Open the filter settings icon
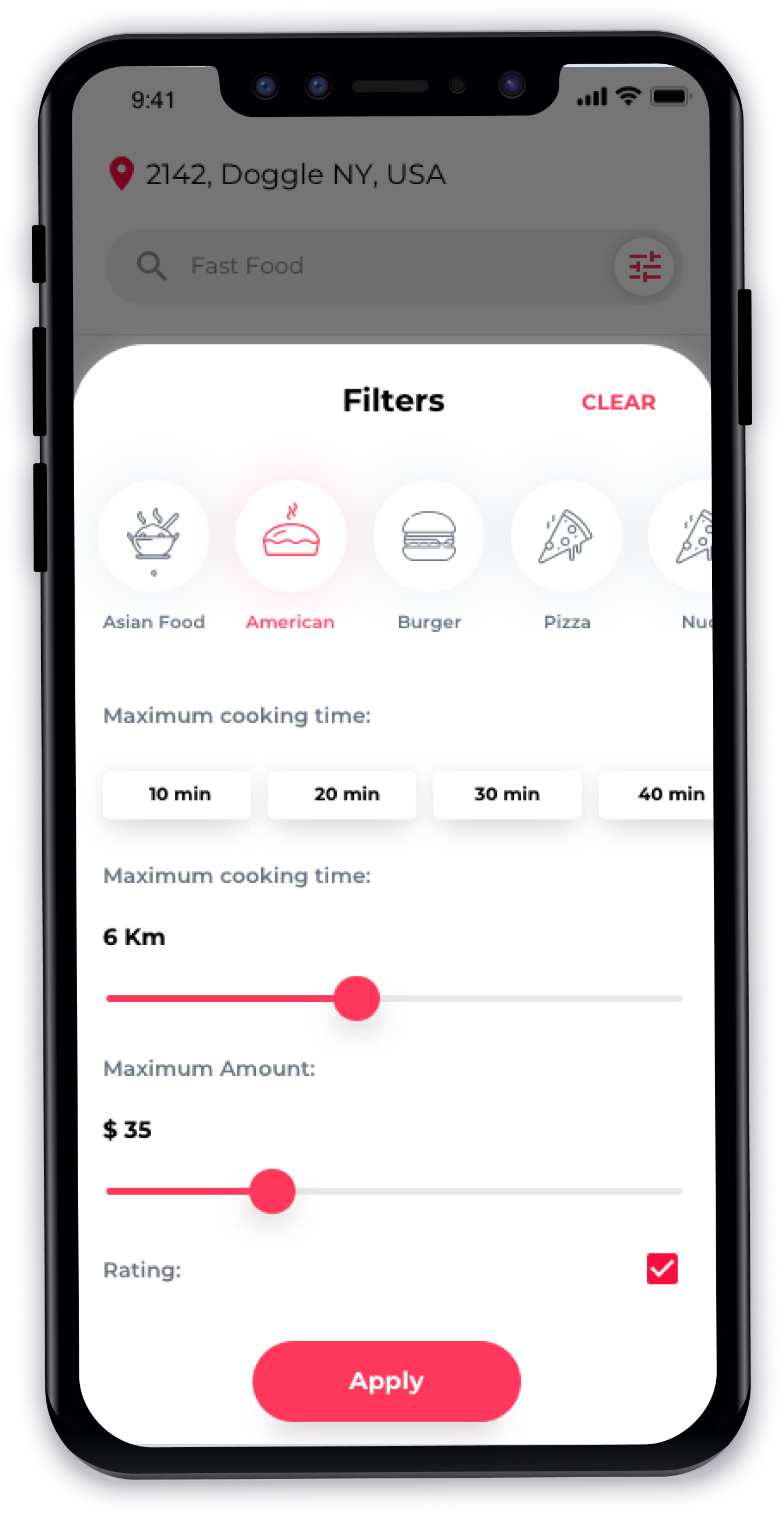The width and height of the screenshot is (784, 1516). tap(644, 266)
